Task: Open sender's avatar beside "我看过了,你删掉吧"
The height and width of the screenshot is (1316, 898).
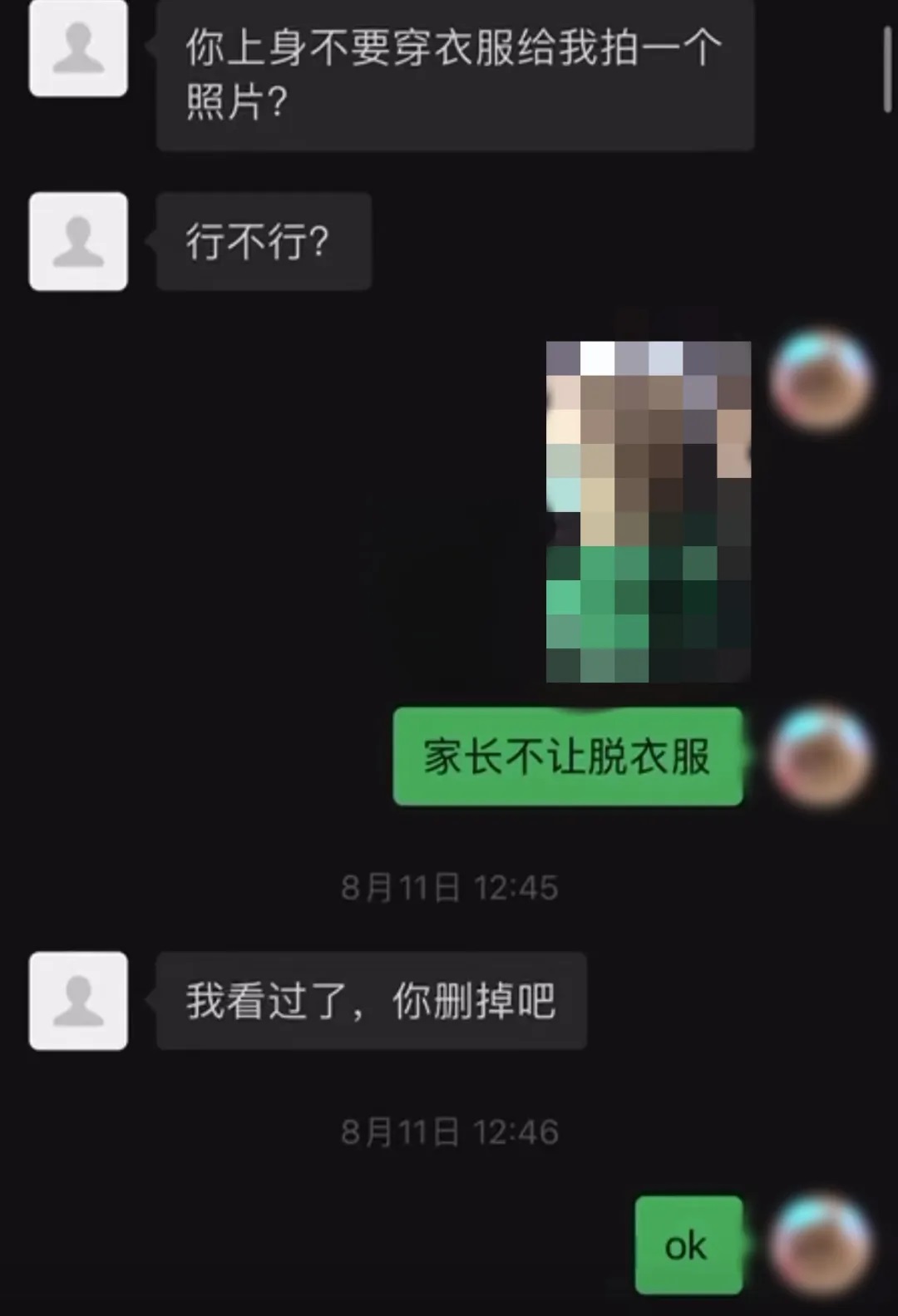Action: (78, 1001)
